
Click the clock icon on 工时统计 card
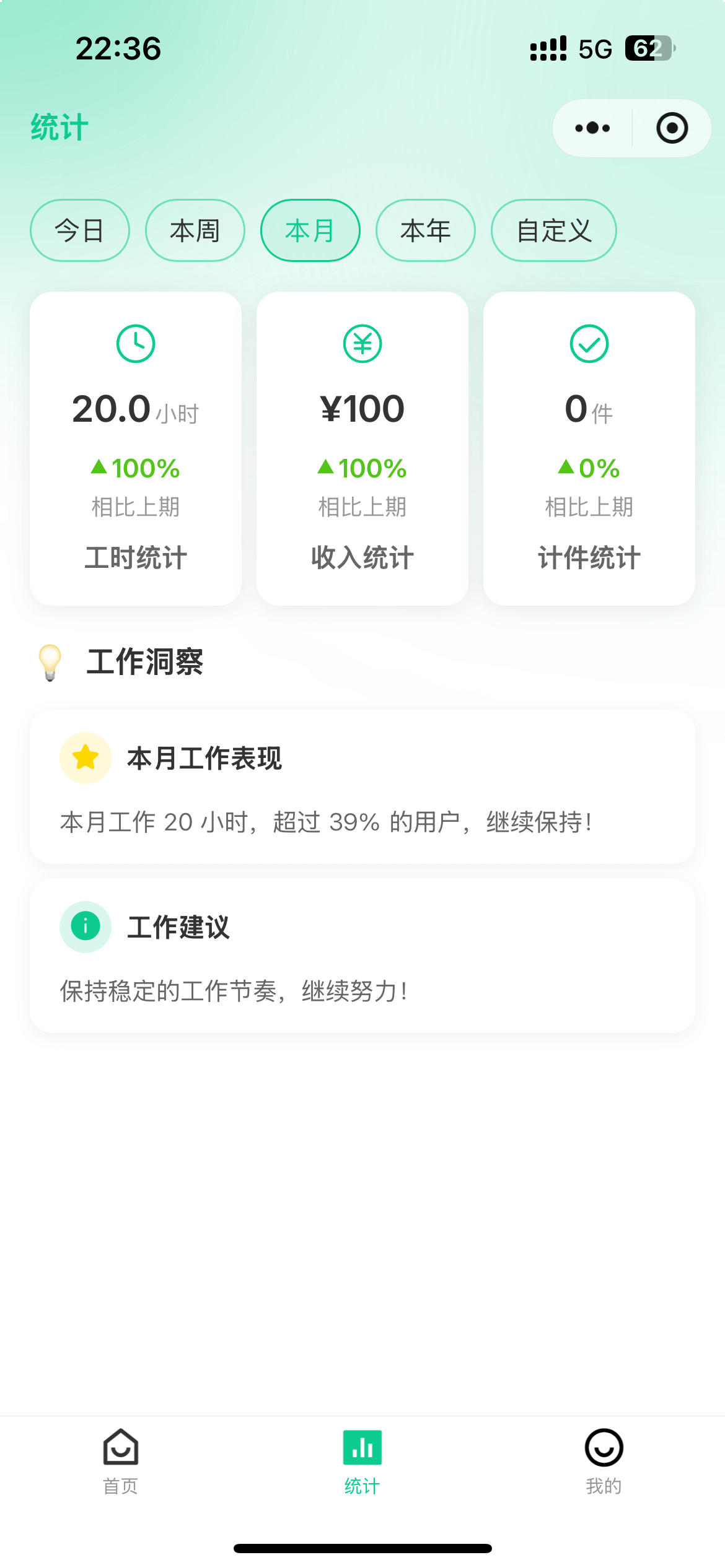(x=135, y=343)
